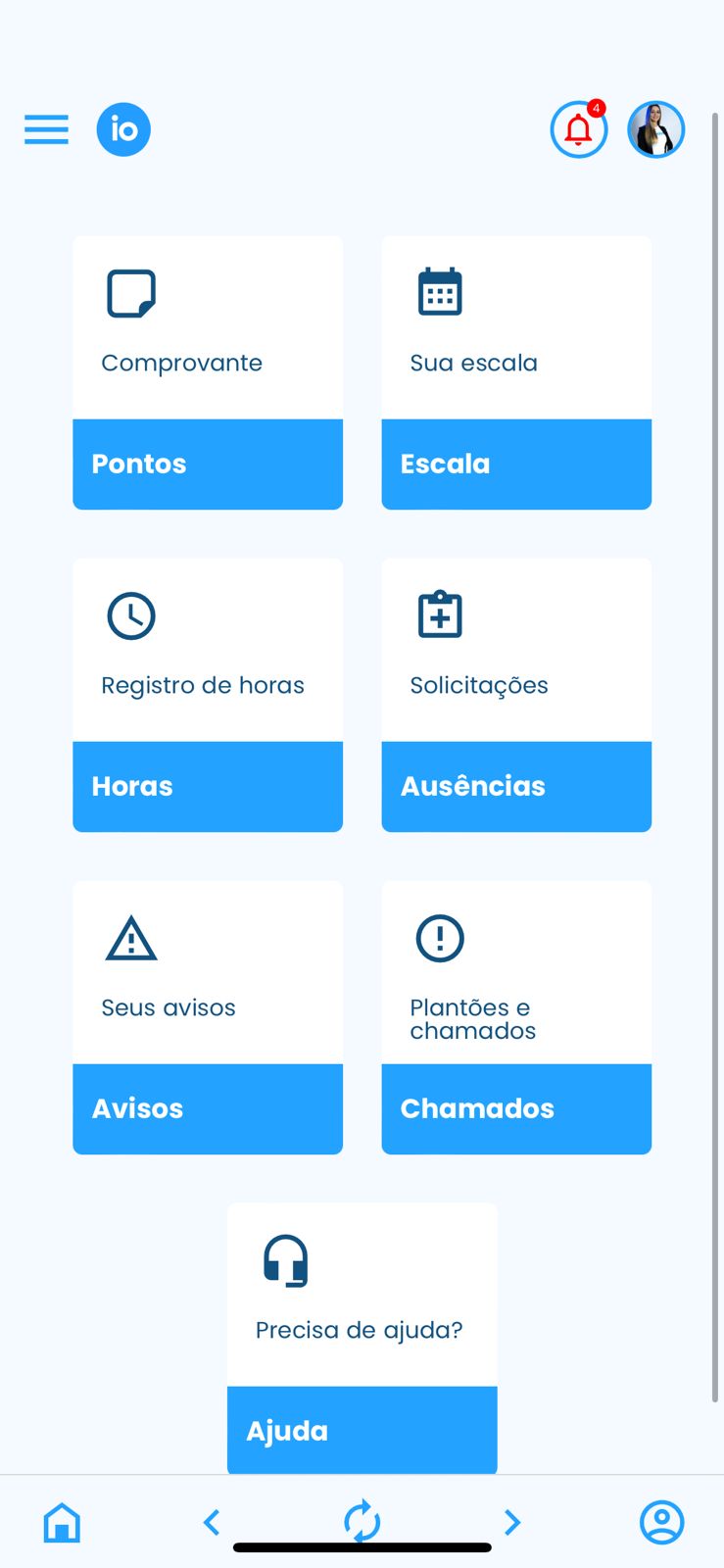Screen dimensions: 724x1568
Task: Go forward with the right arrow
Action: click(511, 1522)
